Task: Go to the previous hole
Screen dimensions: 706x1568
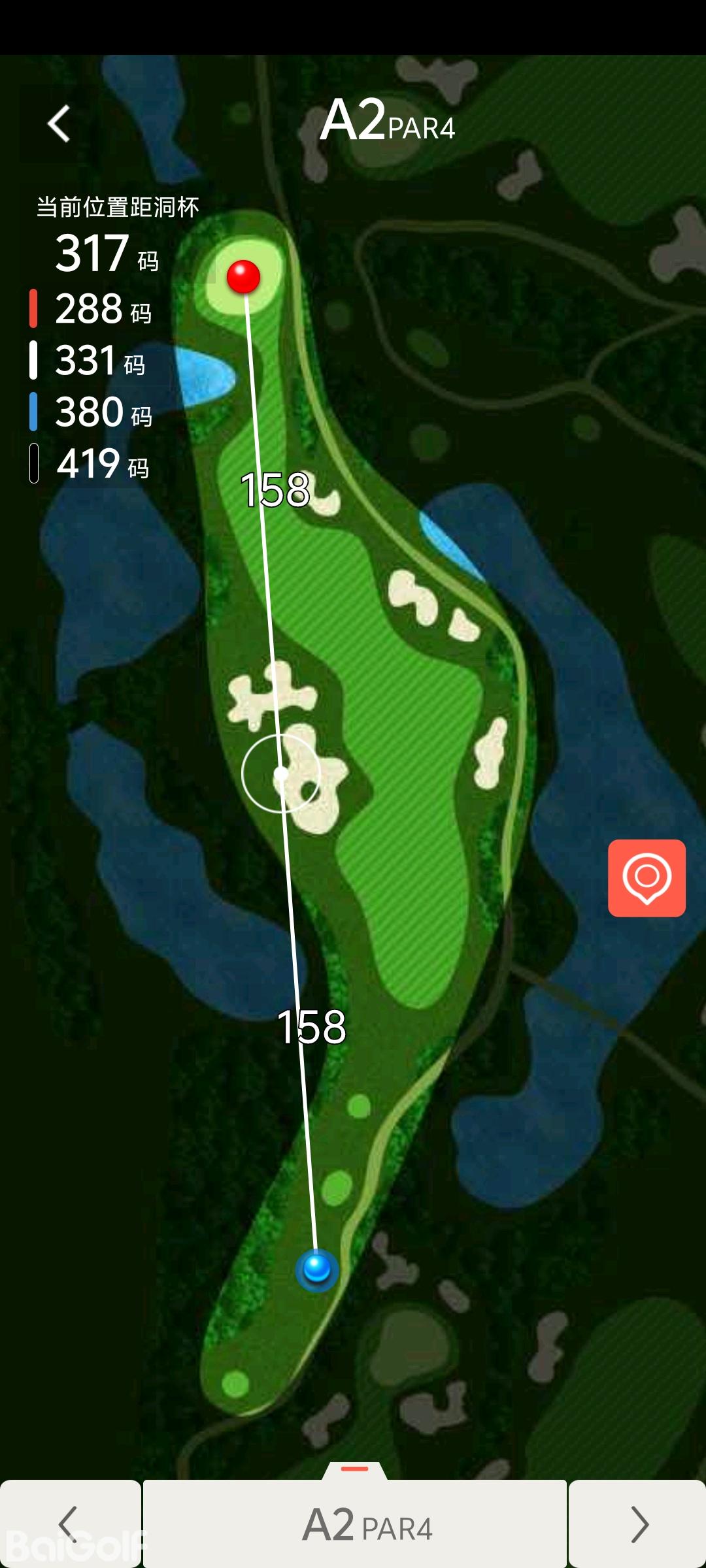Action: pyautogui.click(x=69, y=1524)
